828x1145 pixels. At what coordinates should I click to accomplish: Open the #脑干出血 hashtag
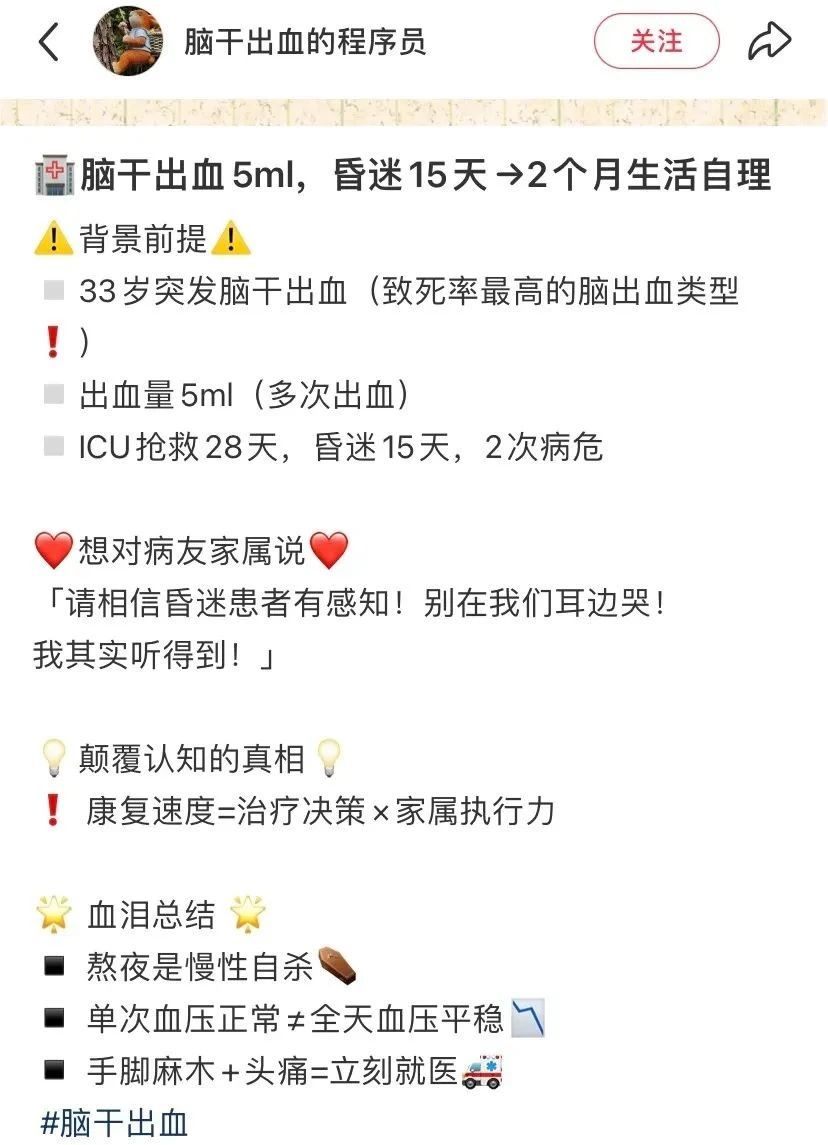coord(114,1122)
